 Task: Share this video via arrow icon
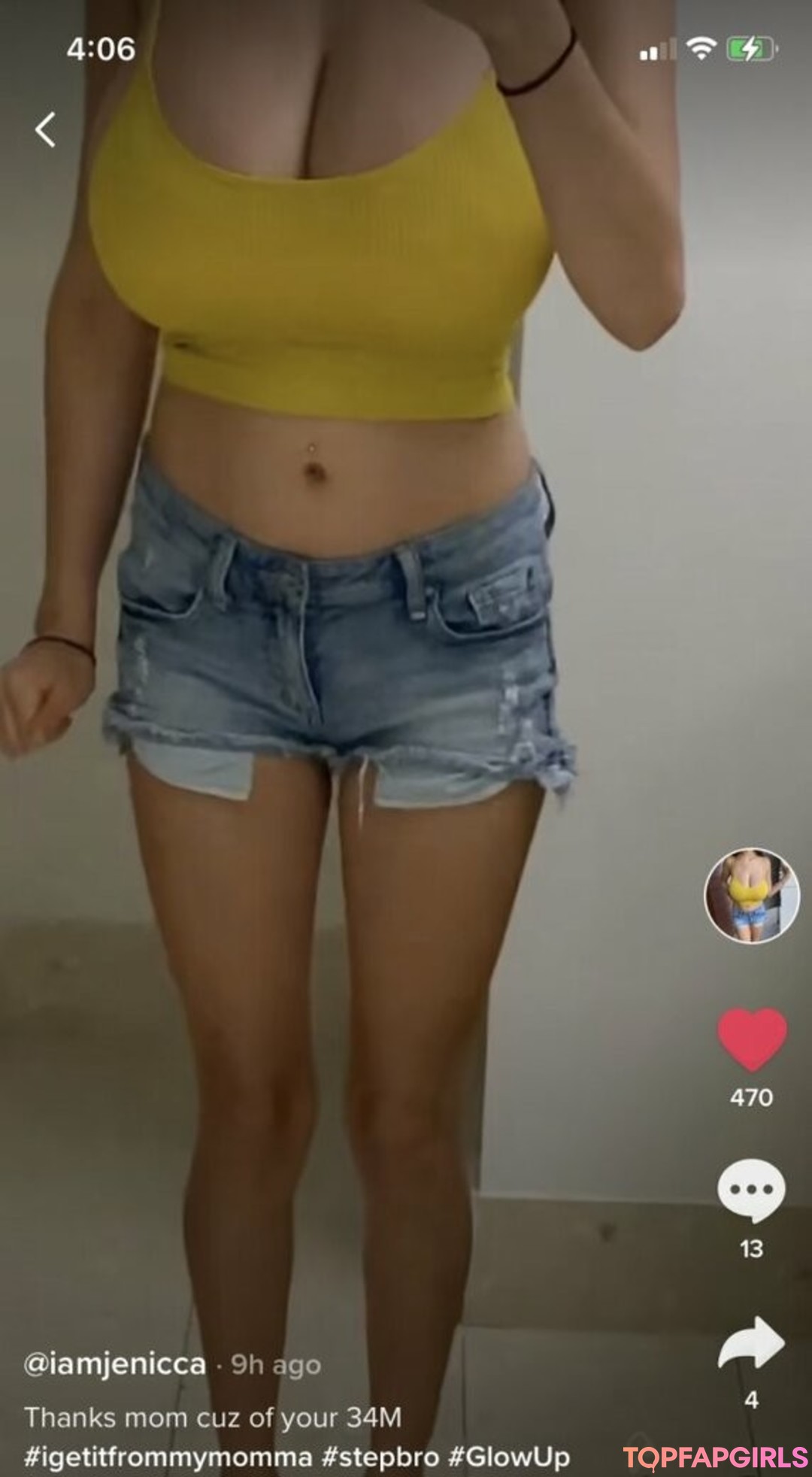click(x=751, y=1344)
